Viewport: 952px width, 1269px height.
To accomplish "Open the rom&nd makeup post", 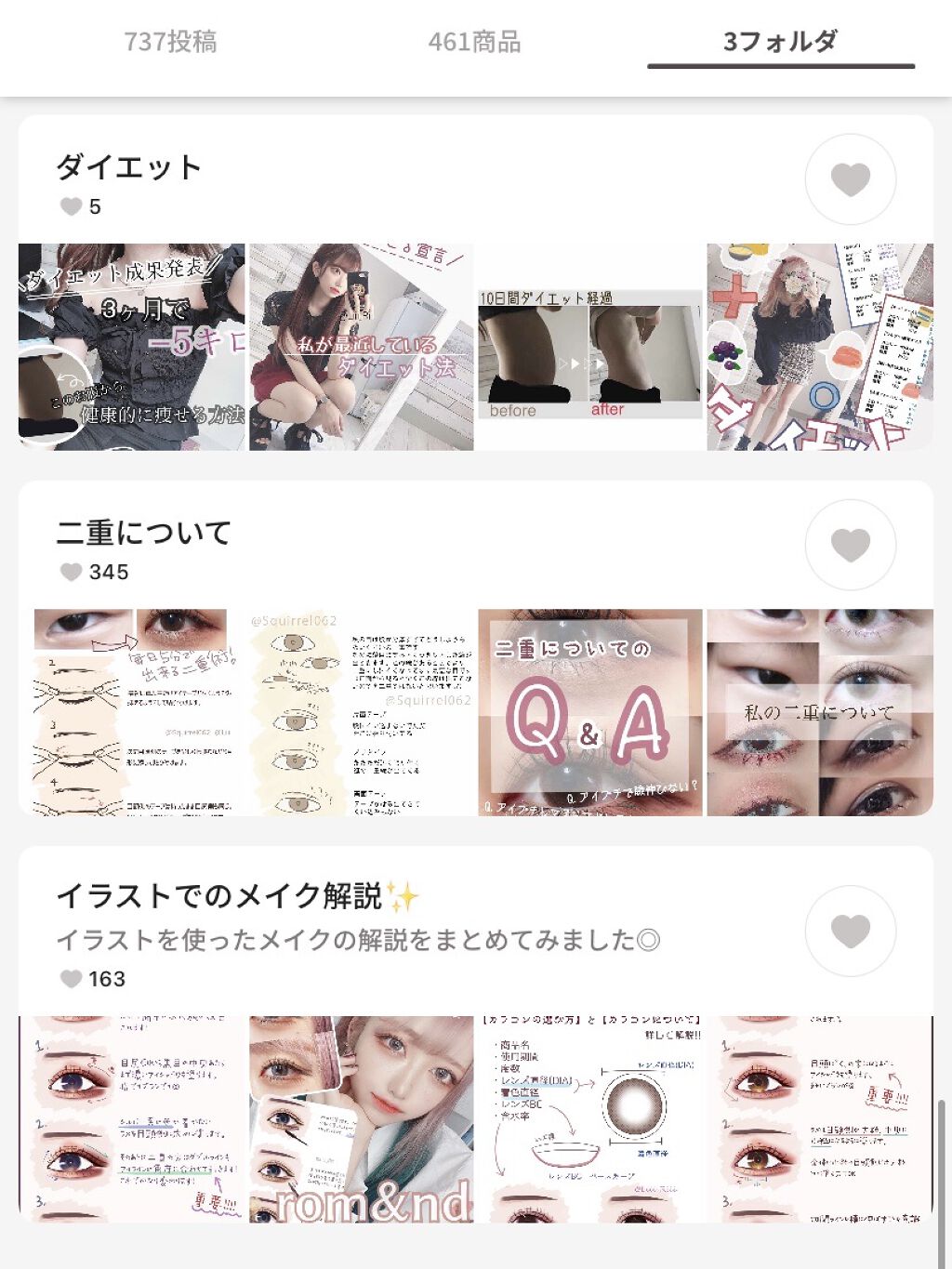I will [x=361, y=1119].
